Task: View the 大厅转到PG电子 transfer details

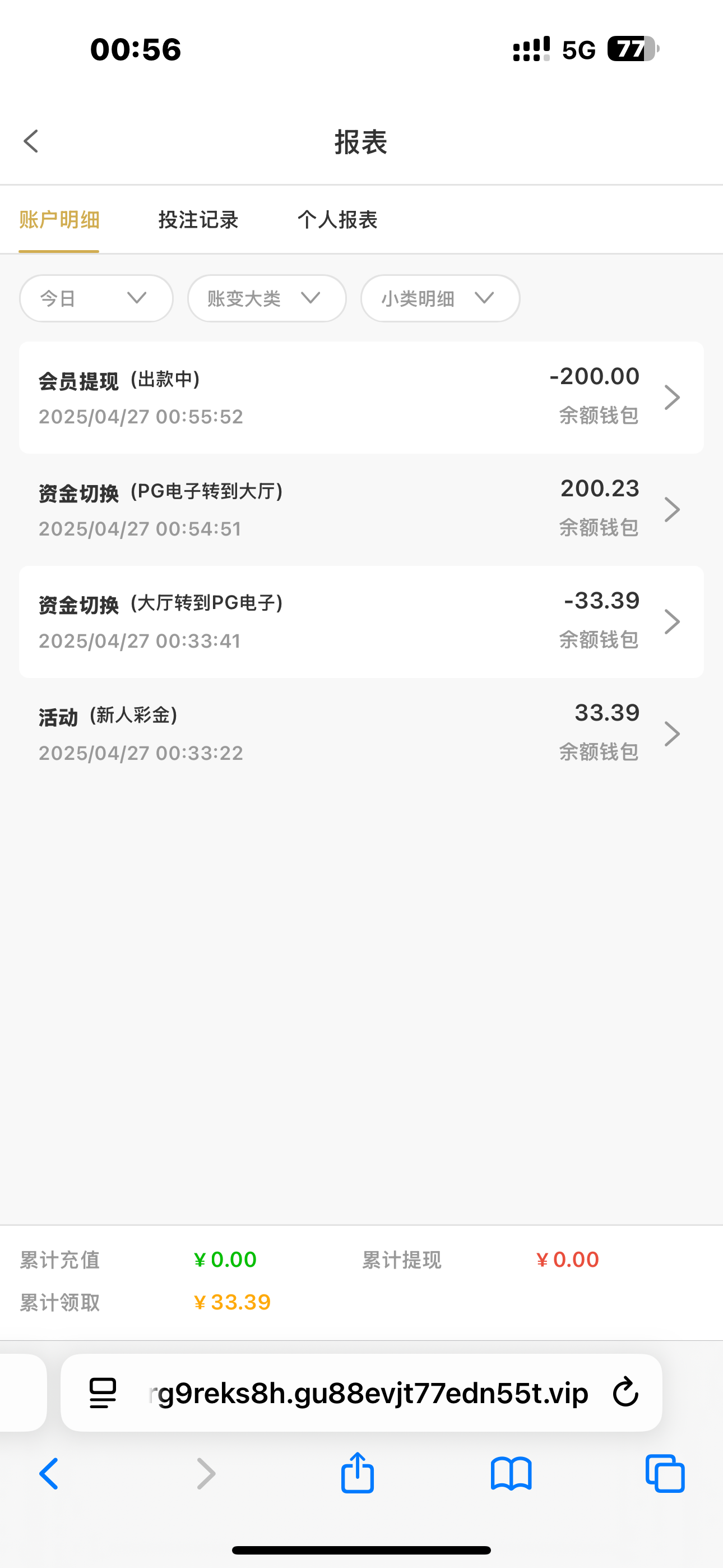Action: pyautogui.click(x=361, y=621)
